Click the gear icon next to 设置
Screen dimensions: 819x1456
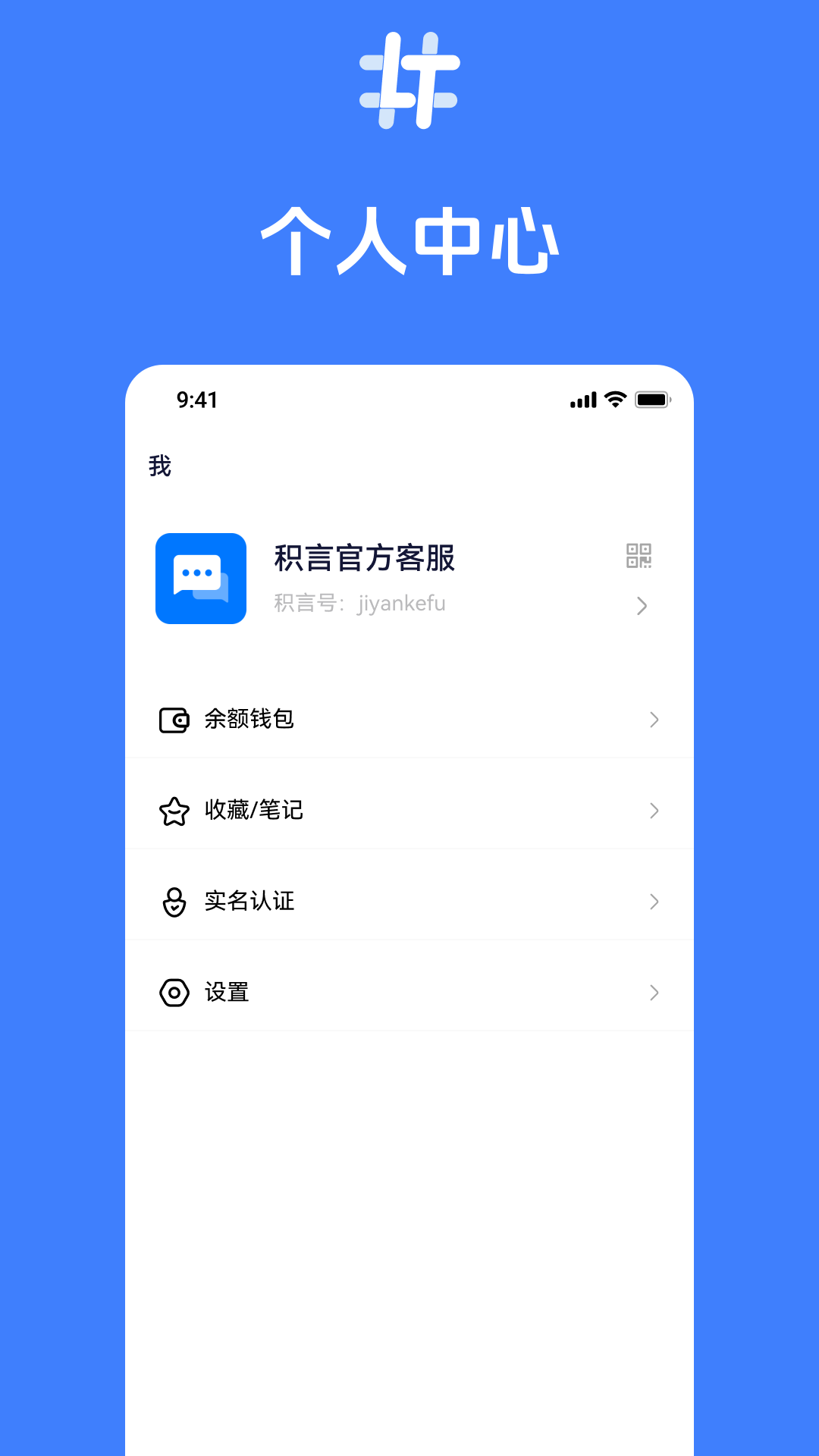pyautogui.click(x=174, y=992)
